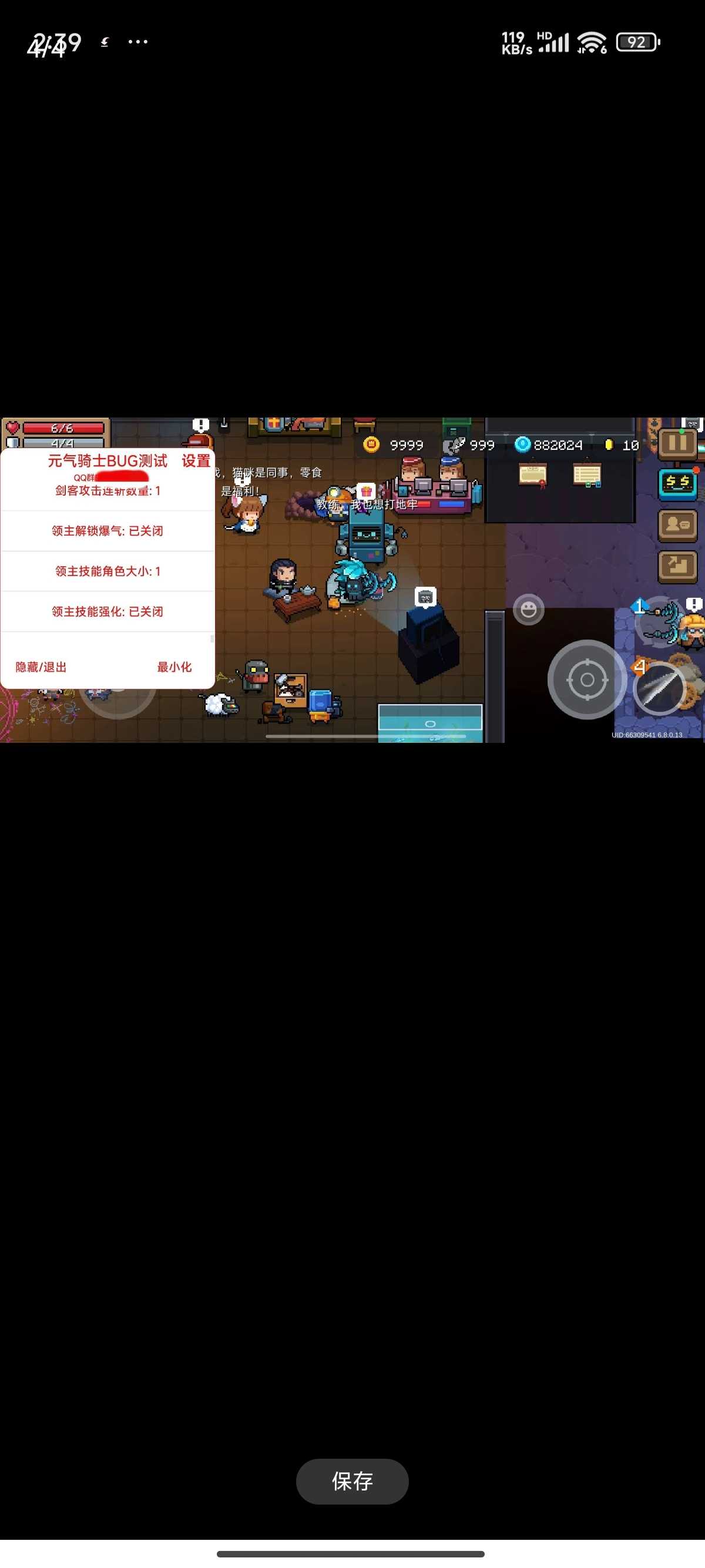The height and width of the screenshot is (1568, 705).
Task: Tap the 保存 button to save the image
Action: [352, 1480]
